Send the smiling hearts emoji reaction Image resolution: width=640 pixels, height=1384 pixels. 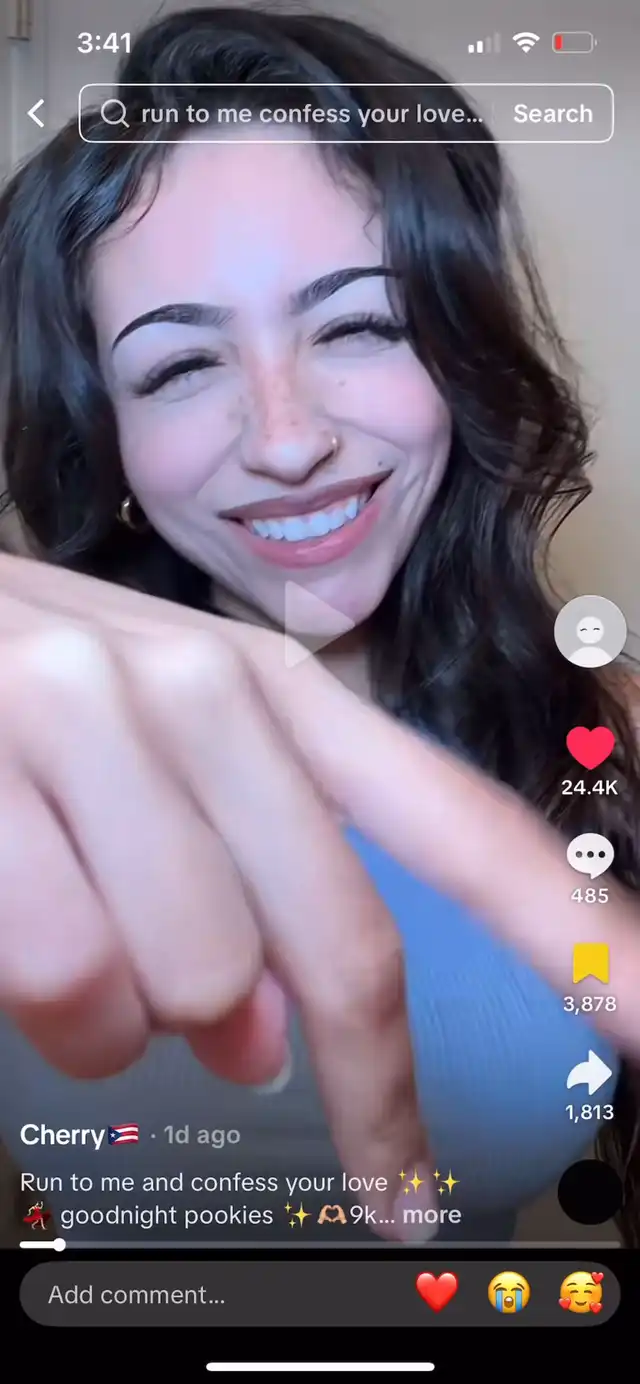pyautogui.click(x=580, y=1293)
